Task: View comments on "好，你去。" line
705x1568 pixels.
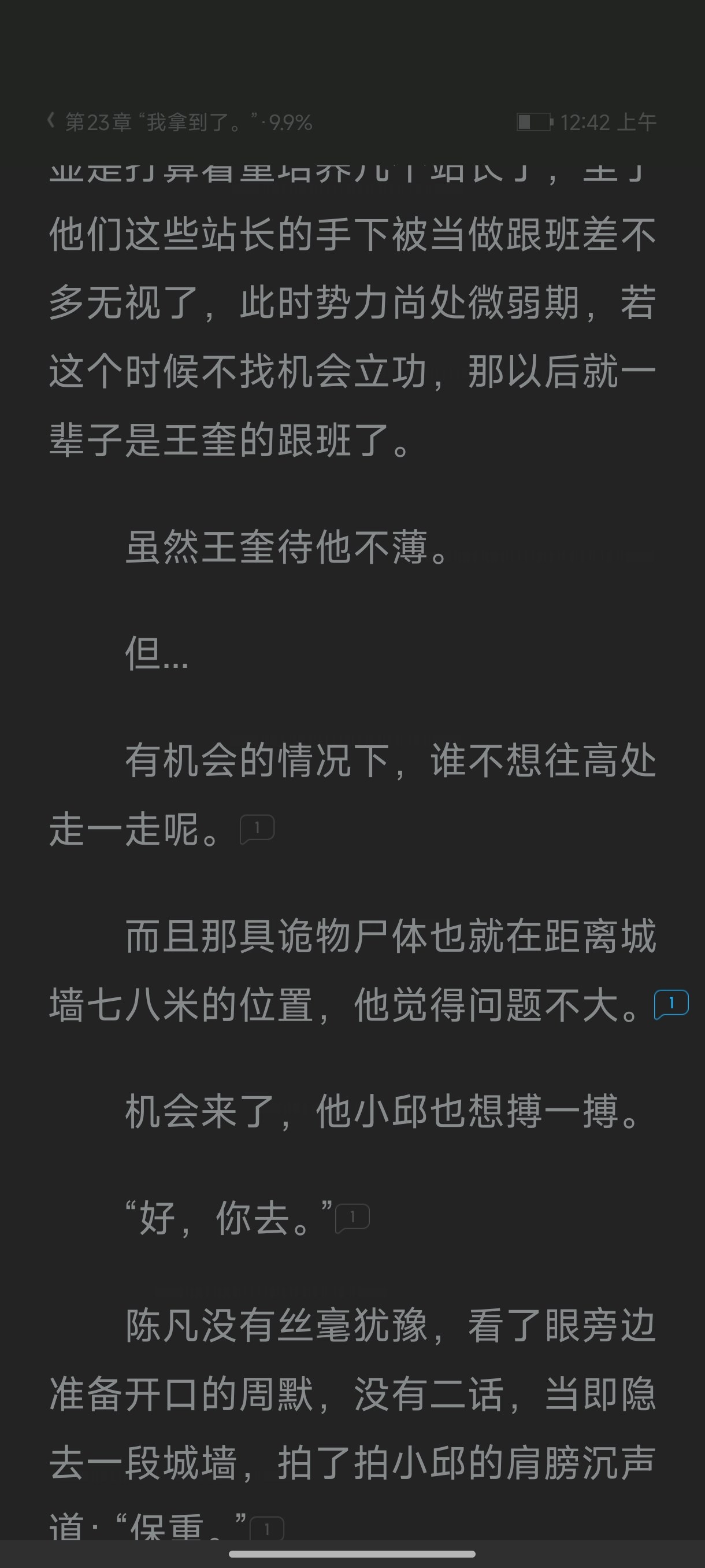Action: point(353,1219)
